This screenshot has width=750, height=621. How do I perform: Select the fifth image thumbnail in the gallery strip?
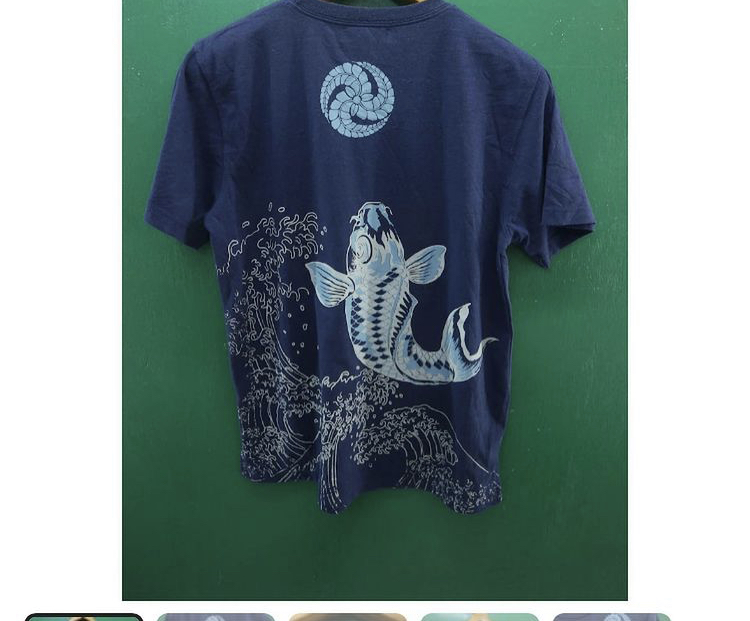click(612, 617)
